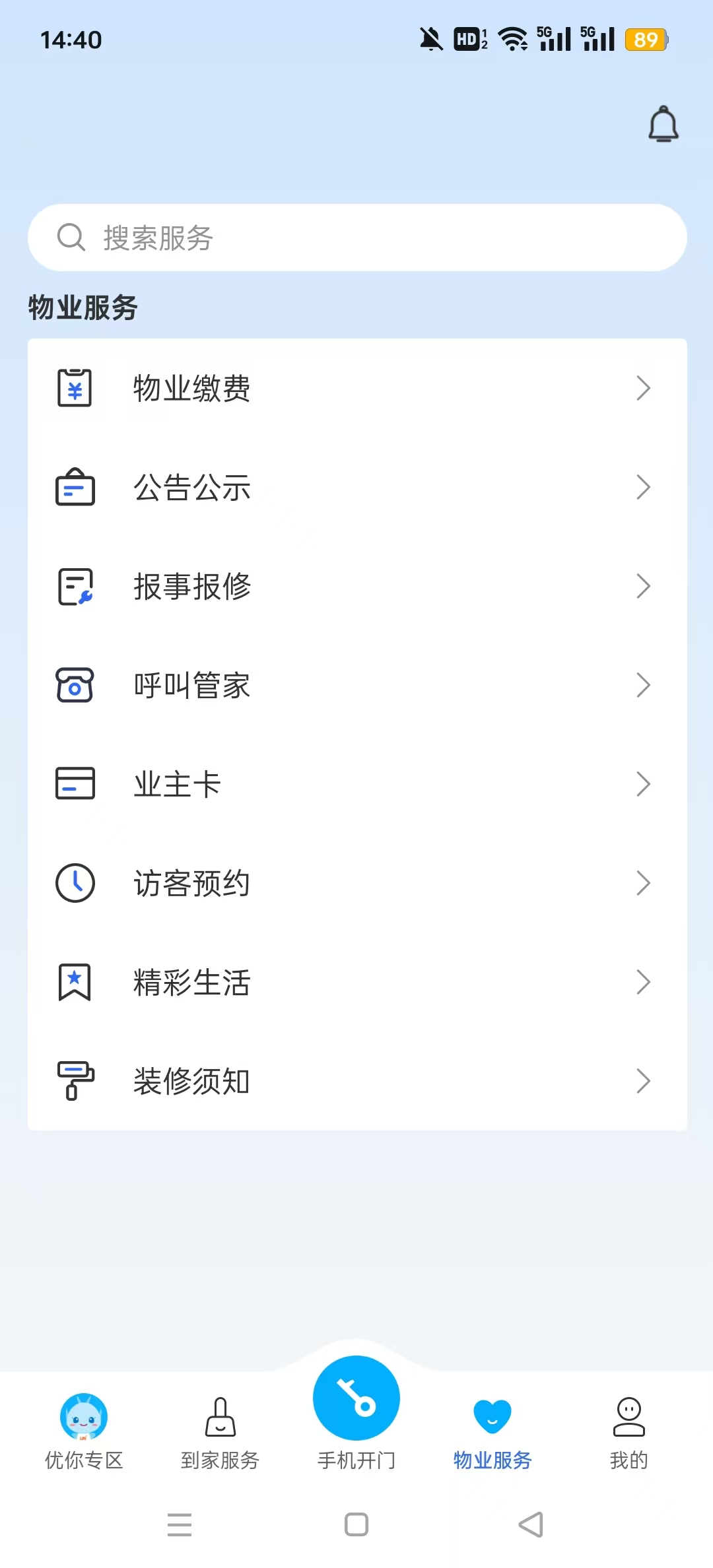The image size is (713, 1568).
Task: Open 精彩生活 section
Action: point(356,982)
